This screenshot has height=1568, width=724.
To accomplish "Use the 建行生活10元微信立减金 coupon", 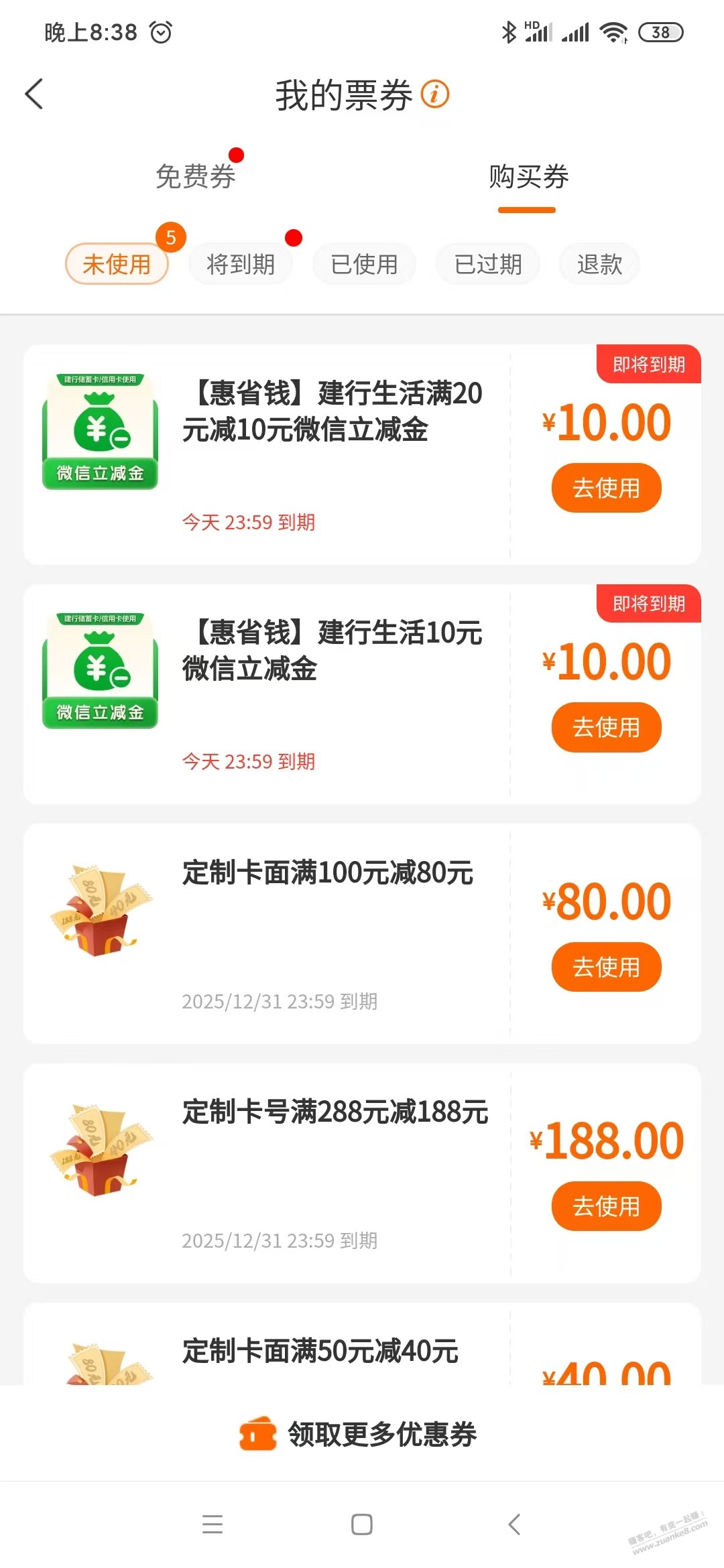I will tap(606, 727).
